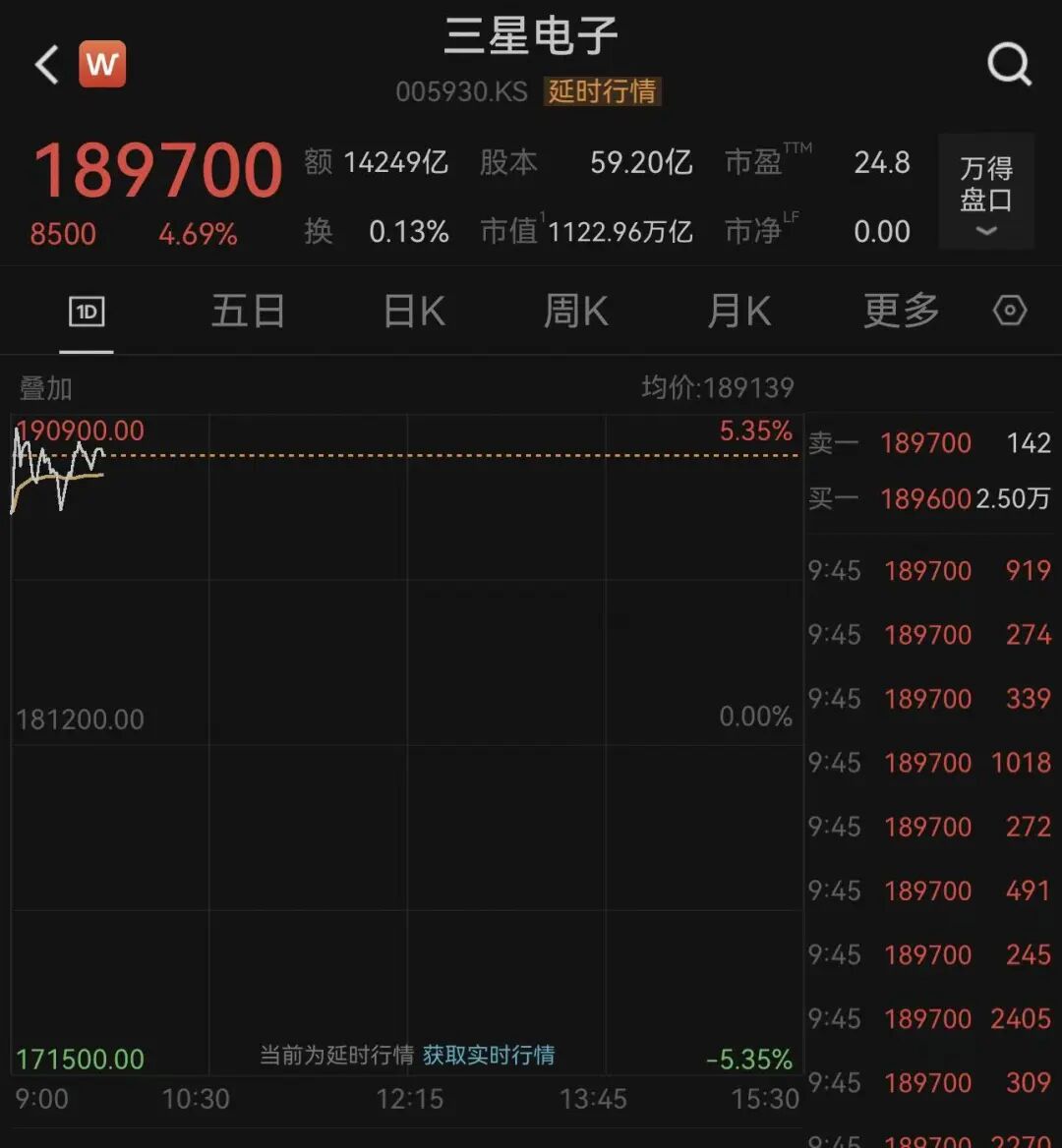The width and height of the screenshot is (1062, 1148).
Task: Open chart settings hexagon icon
Action: pos(1010,312)
